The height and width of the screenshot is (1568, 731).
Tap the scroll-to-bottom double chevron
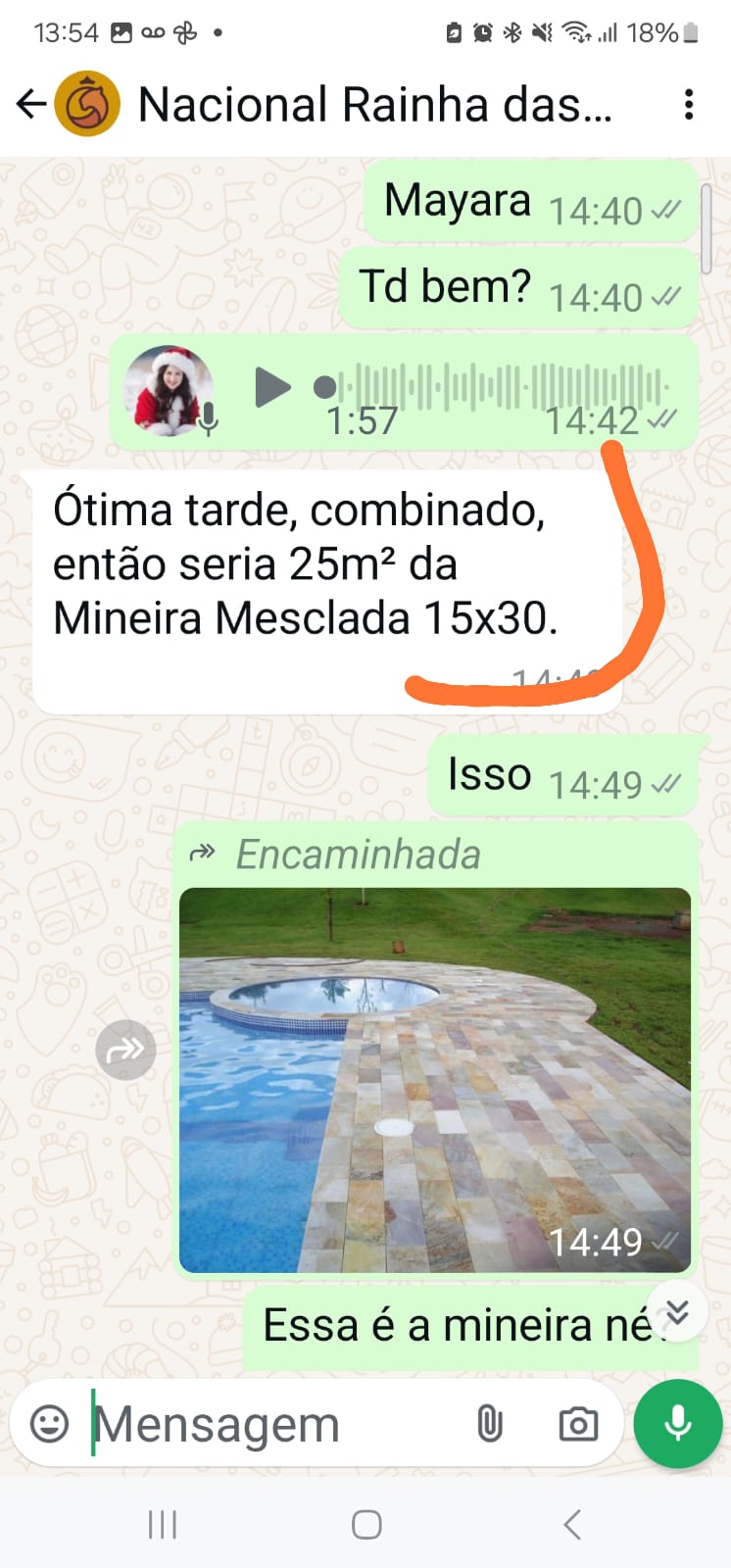676,1312
